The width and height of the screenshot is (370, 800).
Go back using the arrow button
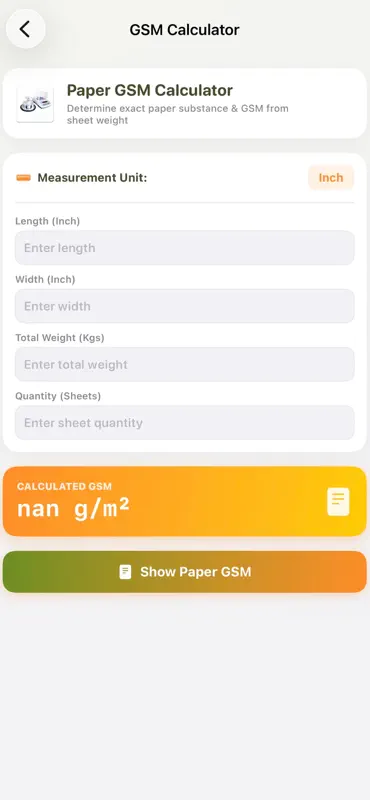[x=26, y=29]
